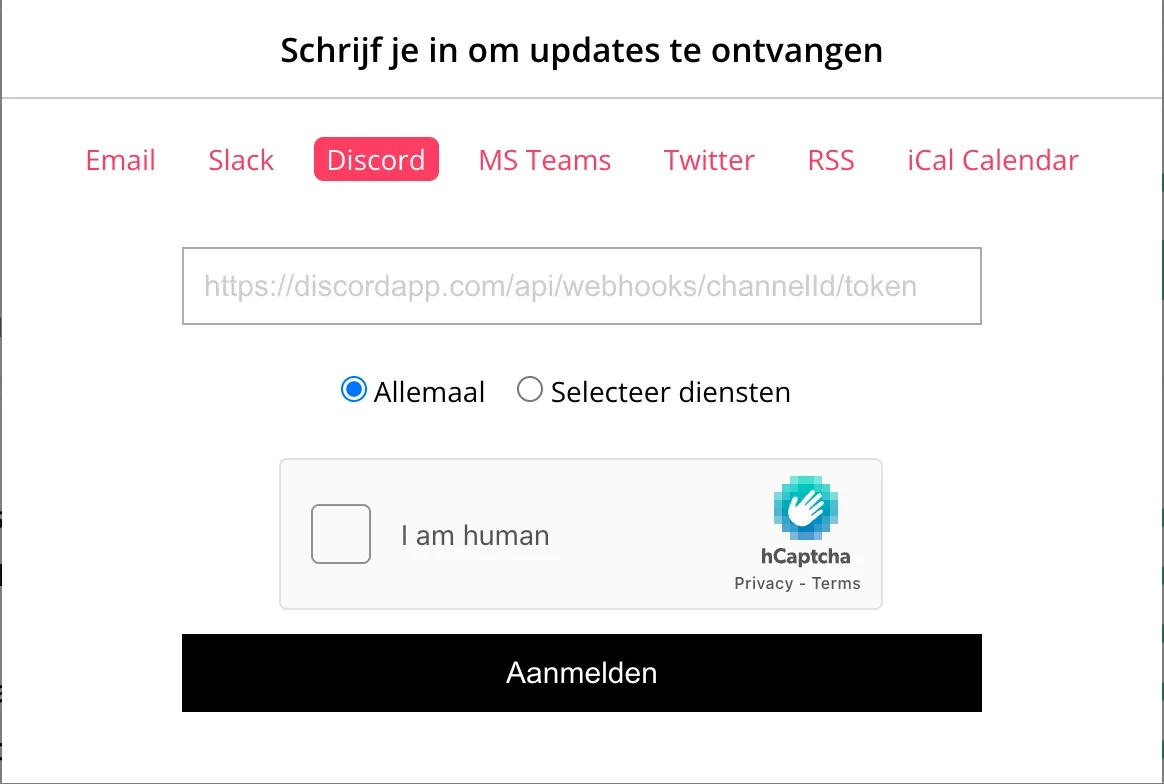Open the MS Teams tab

544,160
